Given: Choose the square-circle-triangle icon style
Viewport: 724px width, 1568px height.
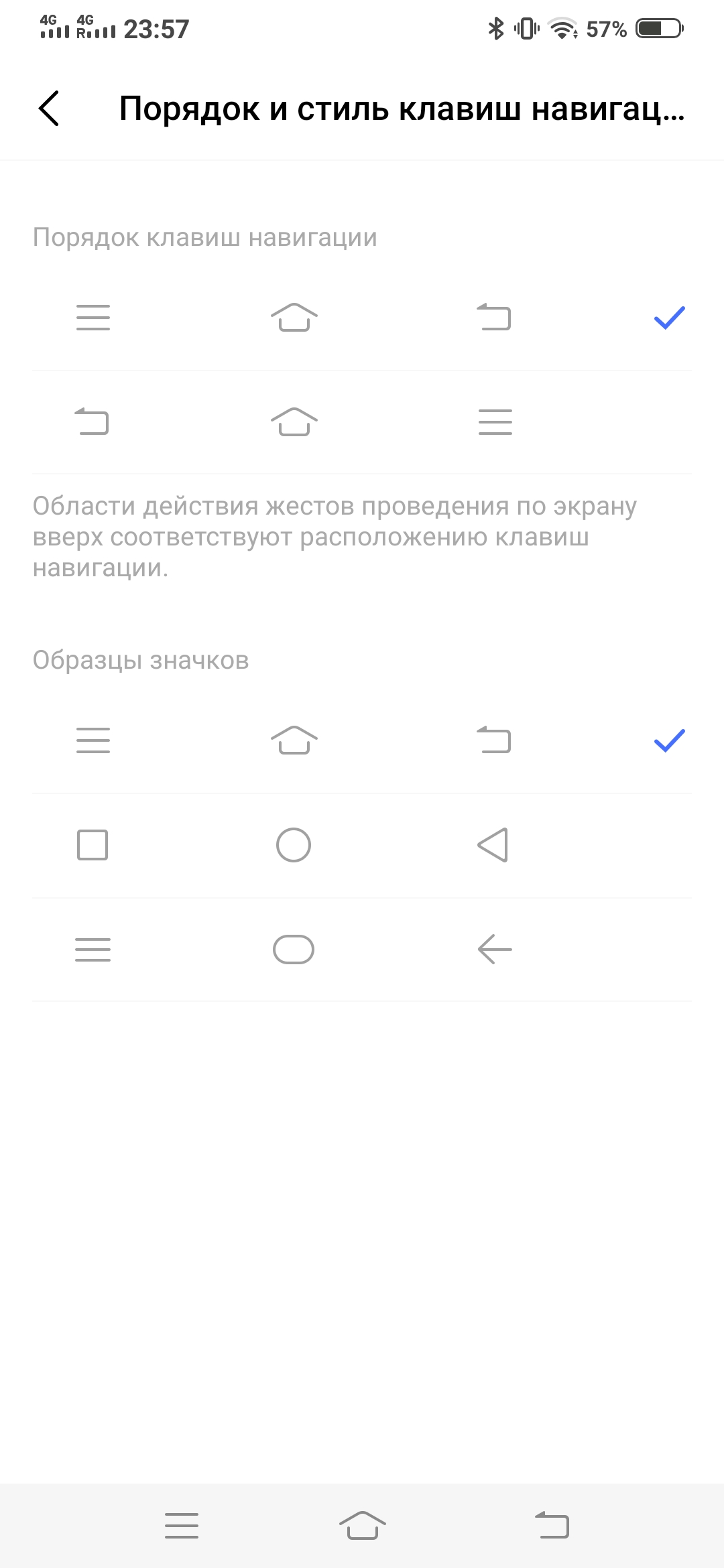Looking at the screenshot, I should pos(362,845).
